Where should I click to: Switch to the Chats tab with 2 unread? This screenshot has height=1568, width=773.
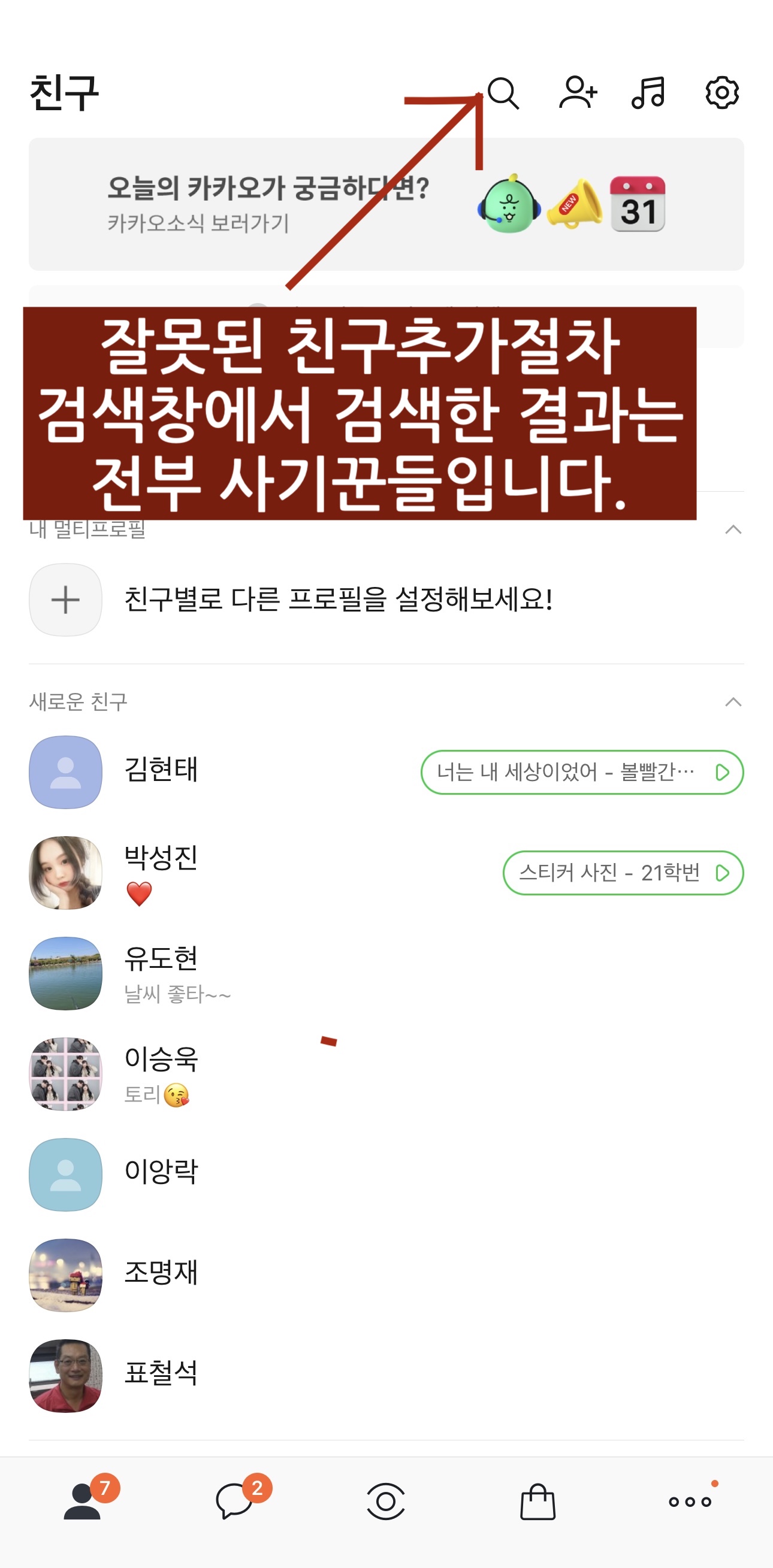(x=235, y=1499)
